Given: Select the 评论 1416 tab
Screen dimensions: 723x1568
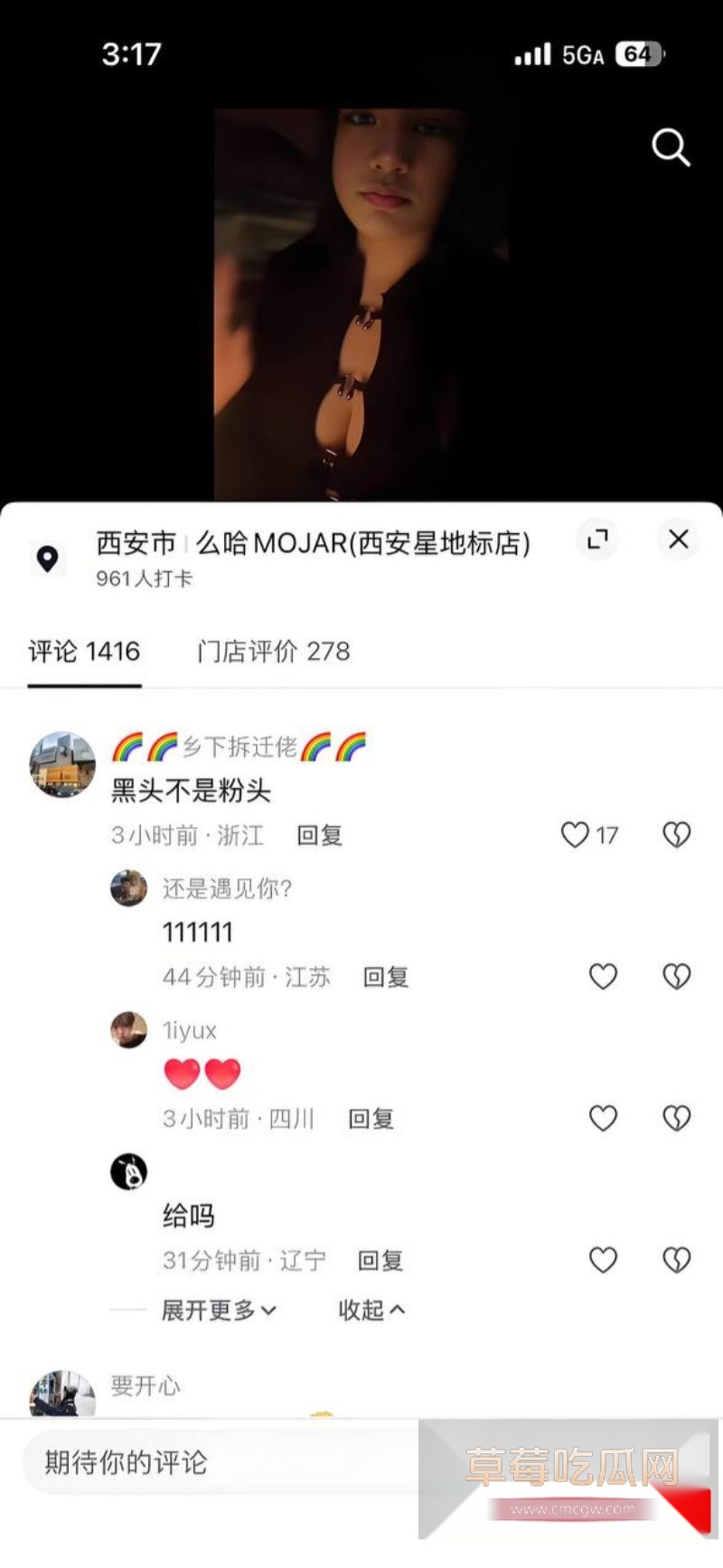Looking at the screenshot, I should pos(84,651).
